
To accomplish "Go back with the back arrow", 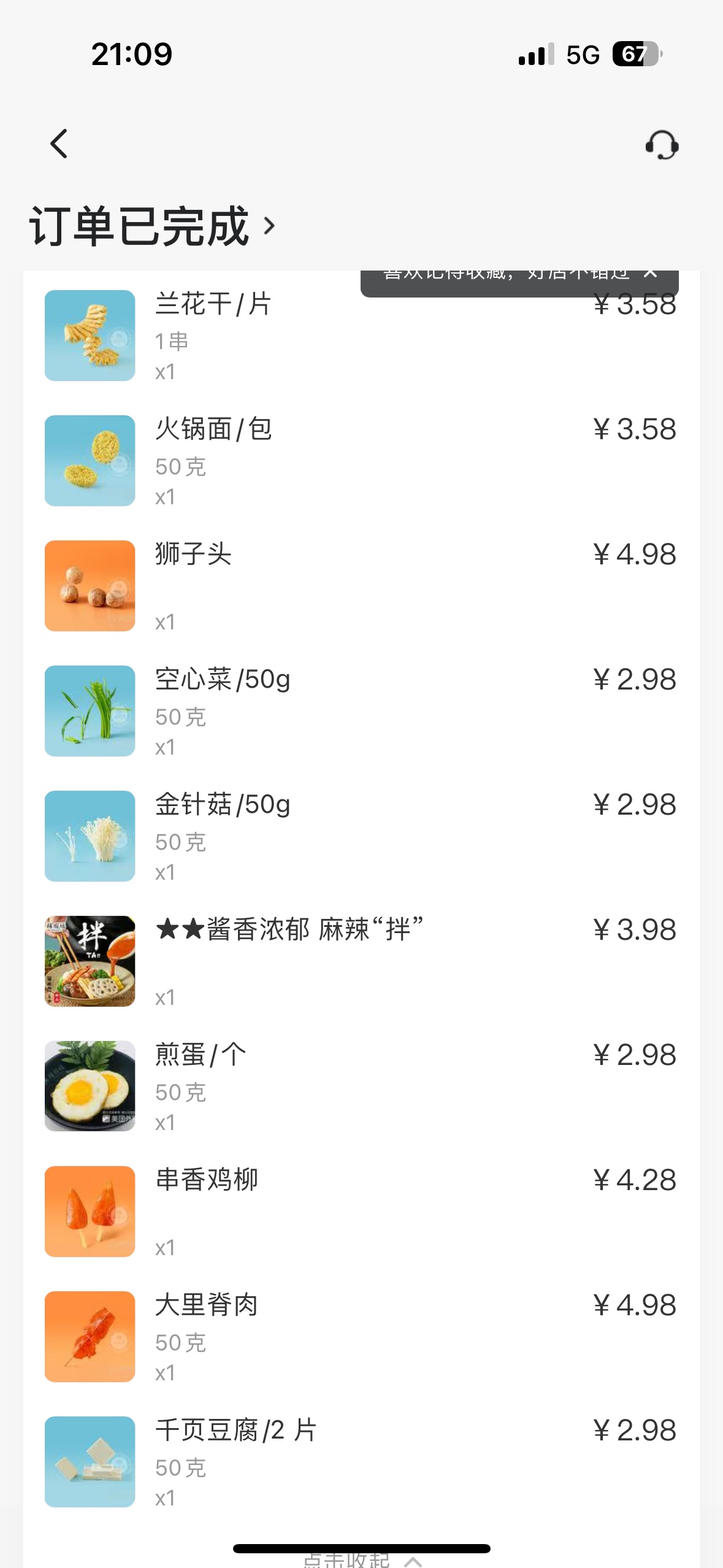I will (59, 144).
